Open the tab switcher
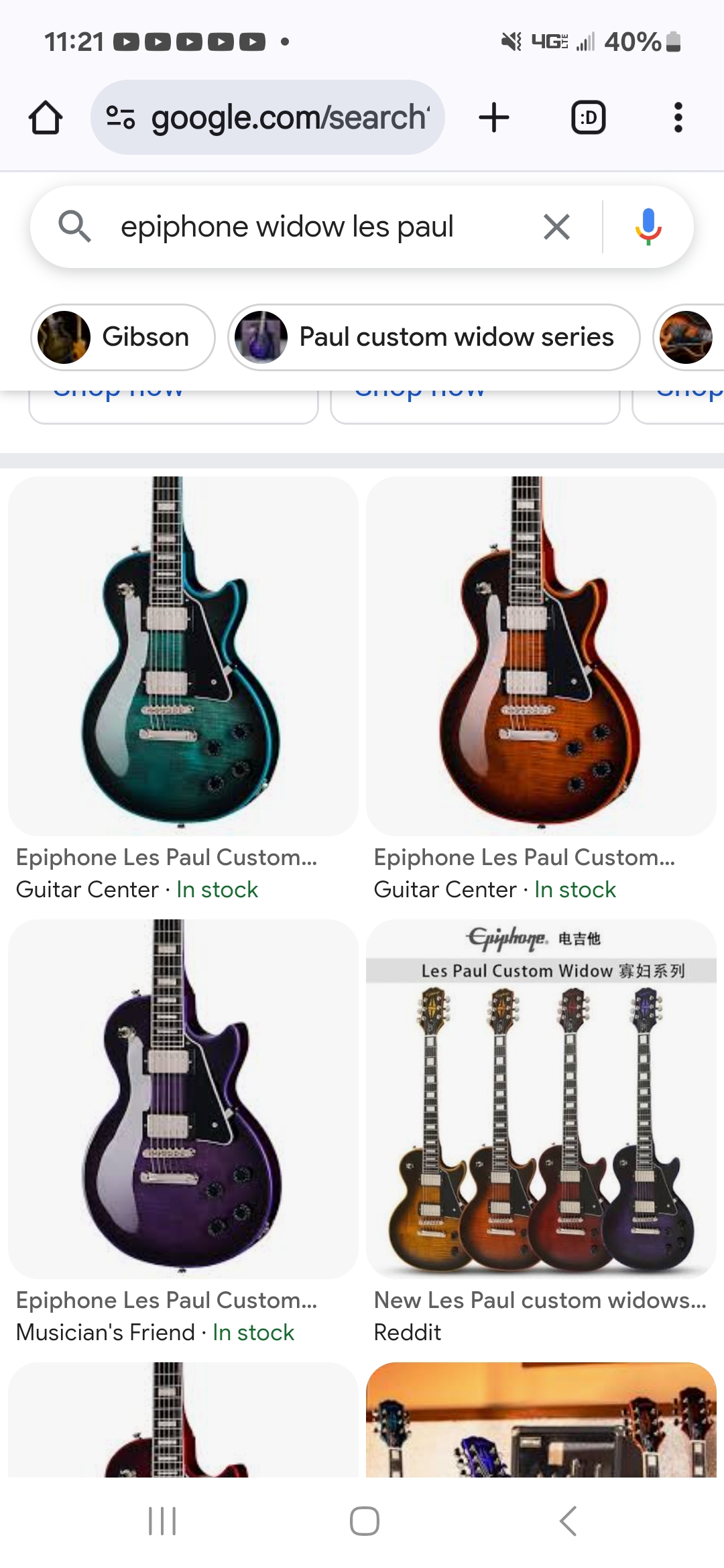This screenshot has width=724, height=1568. 588,118
